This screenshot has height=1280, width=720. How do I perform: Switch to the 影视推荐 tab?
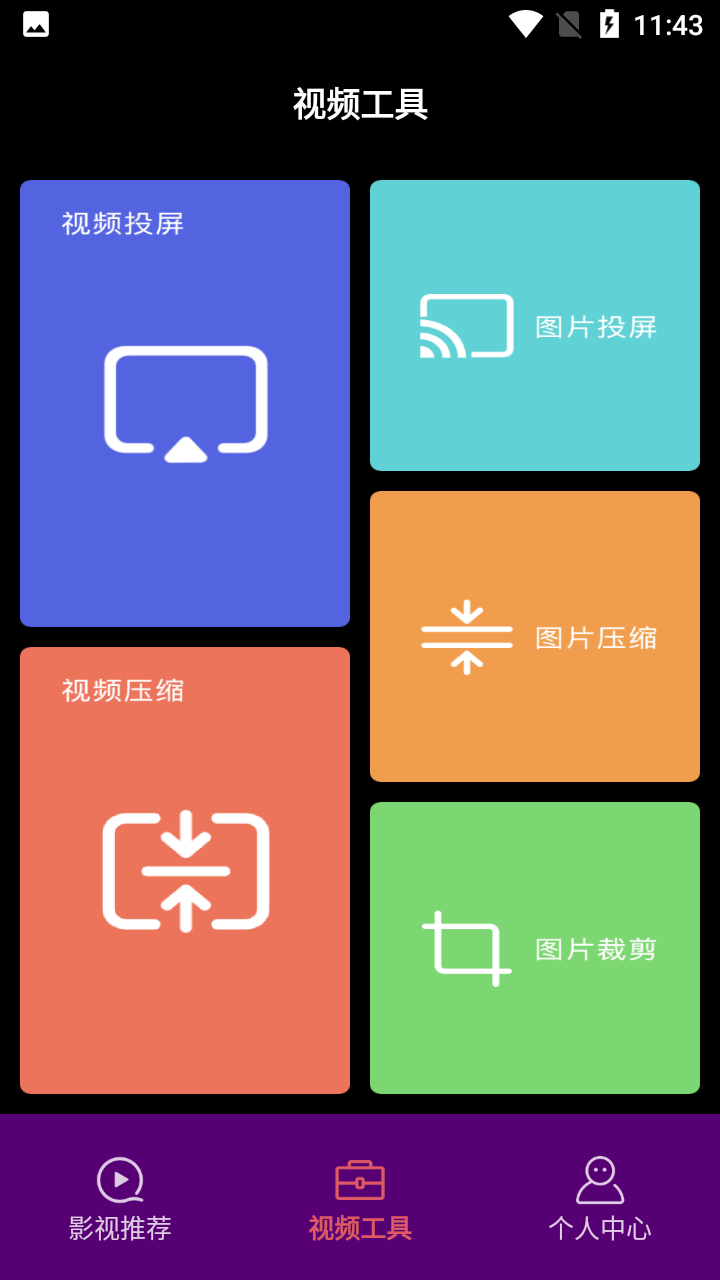[120, 1198]
